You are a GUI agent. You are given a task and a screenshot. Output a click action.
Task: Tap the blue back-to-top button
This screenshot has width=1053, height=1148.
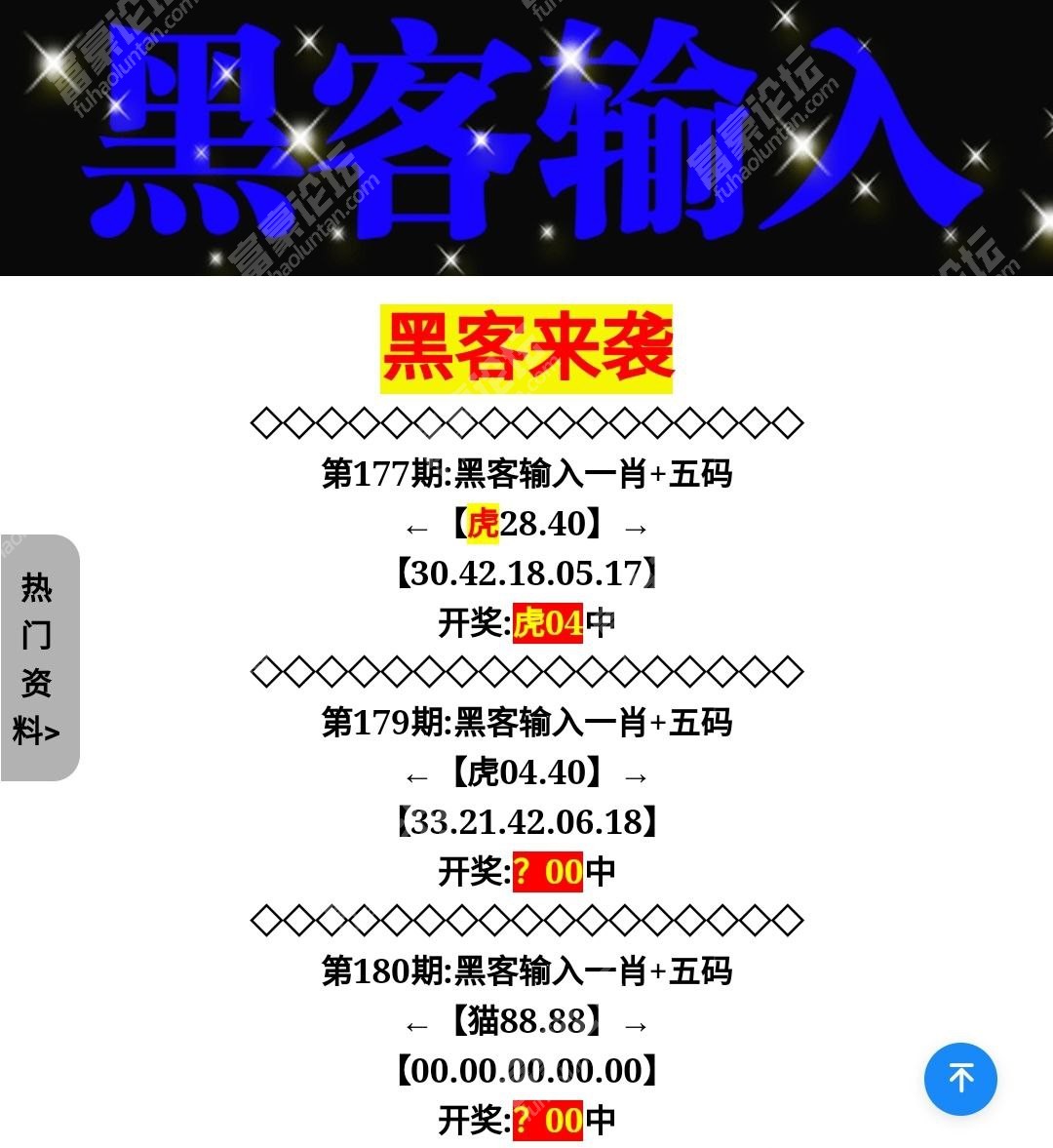point(960,1079)
